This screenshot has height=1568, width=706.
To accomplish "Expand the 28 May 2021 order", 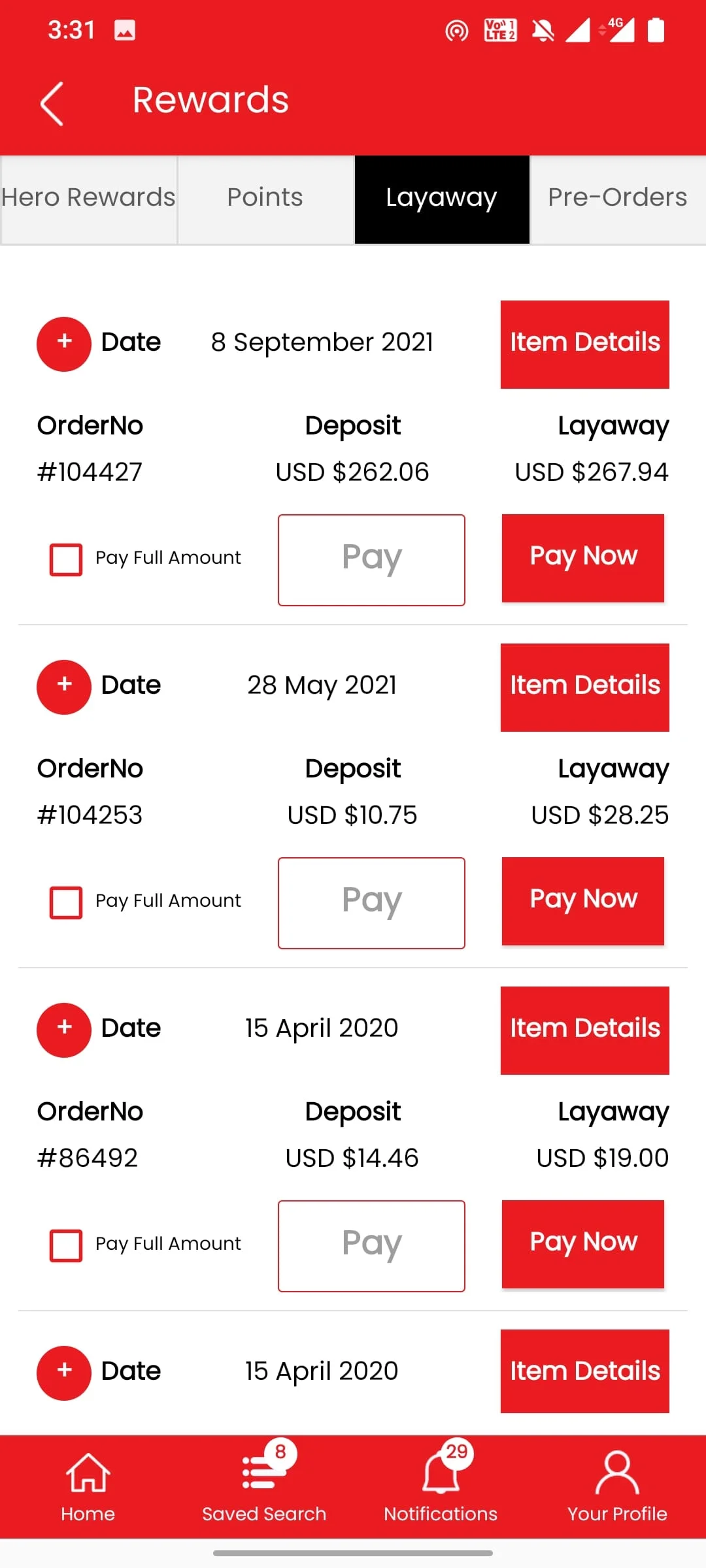I will tap(64, 687).
